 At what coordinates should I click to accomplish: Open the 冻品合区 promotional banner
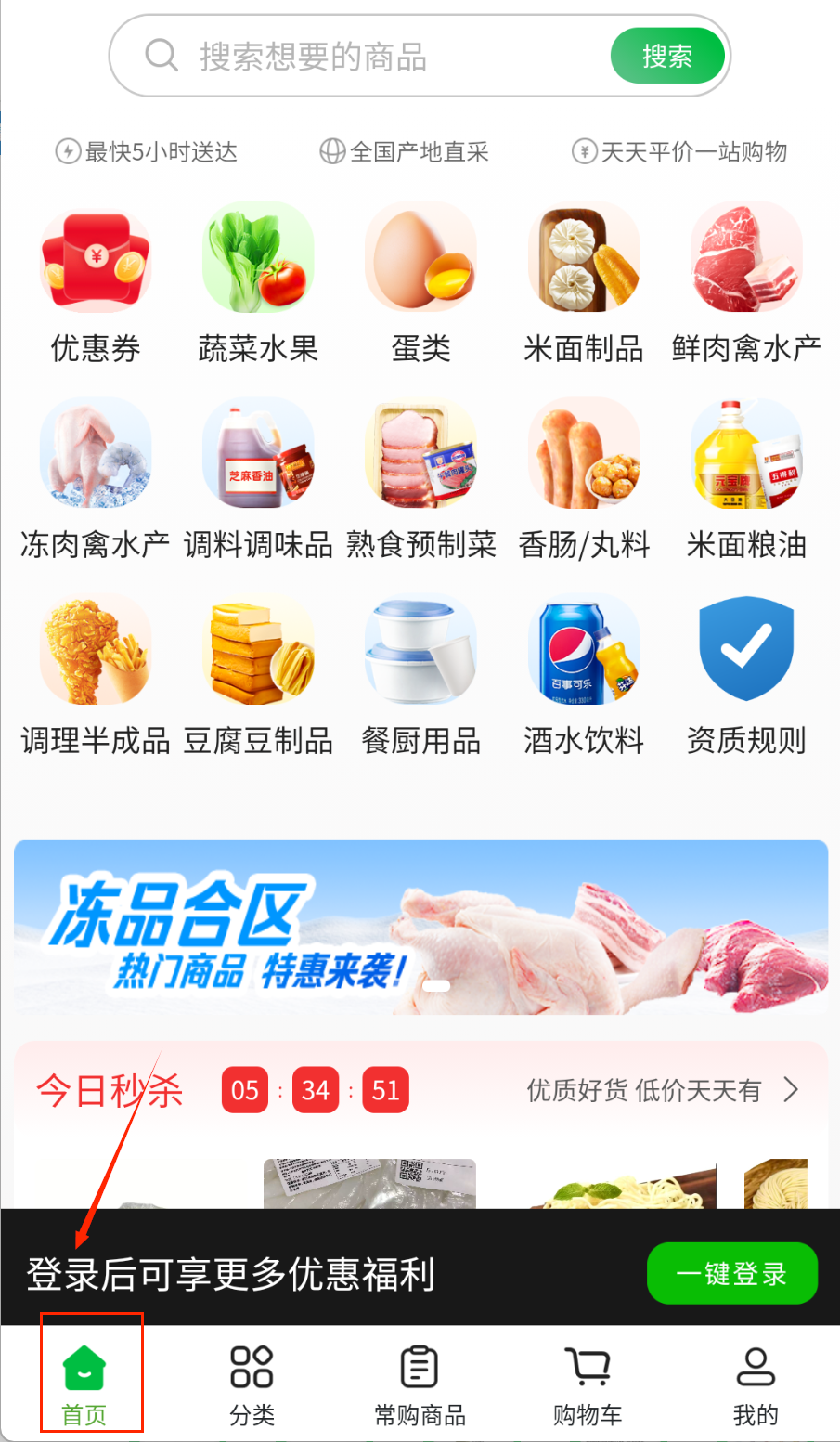pyautogui.click(x=420, y=927)
